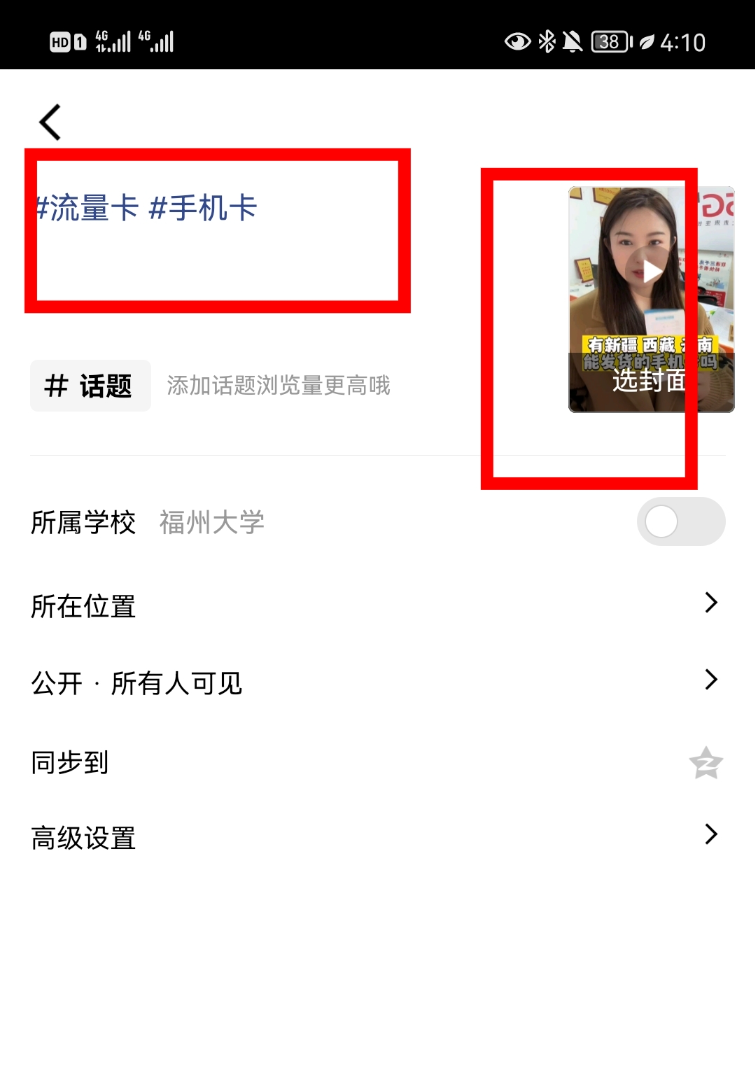Viewport: 755px width, 1086px height.
Task: Turn on syncing via the 同步到 control
Action: coord(706,763)
